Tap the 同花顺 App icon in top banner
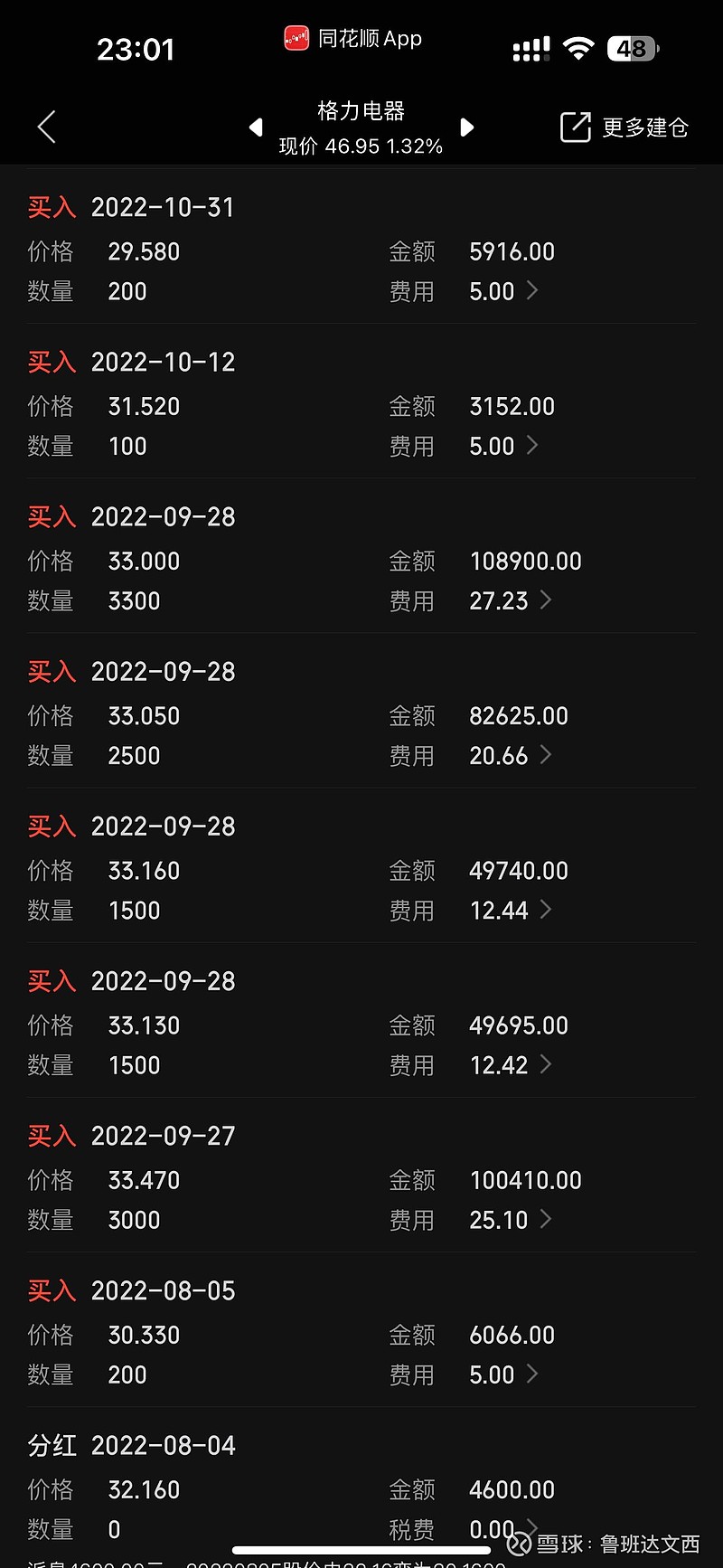This screenshot has width=723, height=1568. [x=296, y=38]
